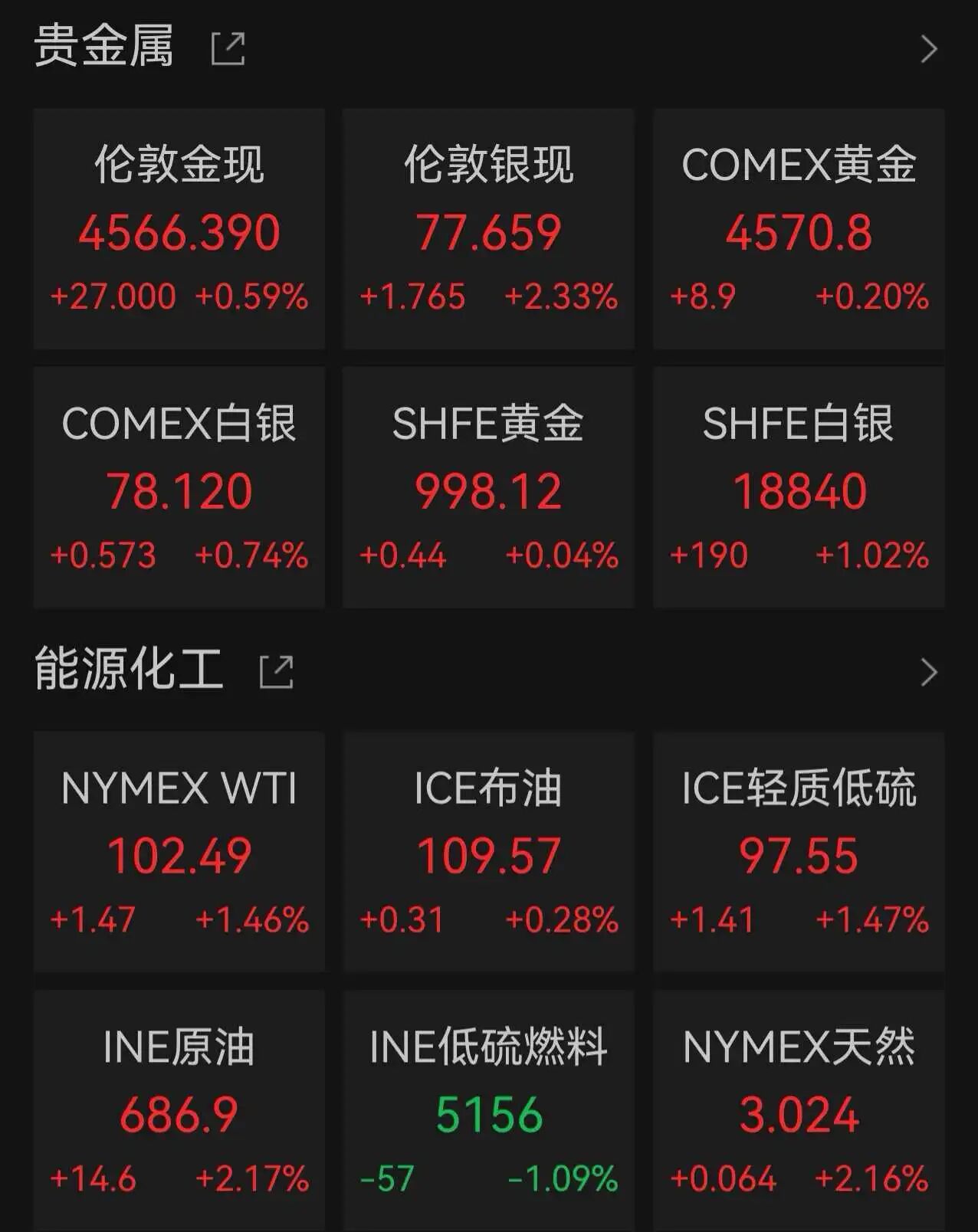Select the ICE轻质低硫 tile
Screen dimensions: 978x1232
799,852
